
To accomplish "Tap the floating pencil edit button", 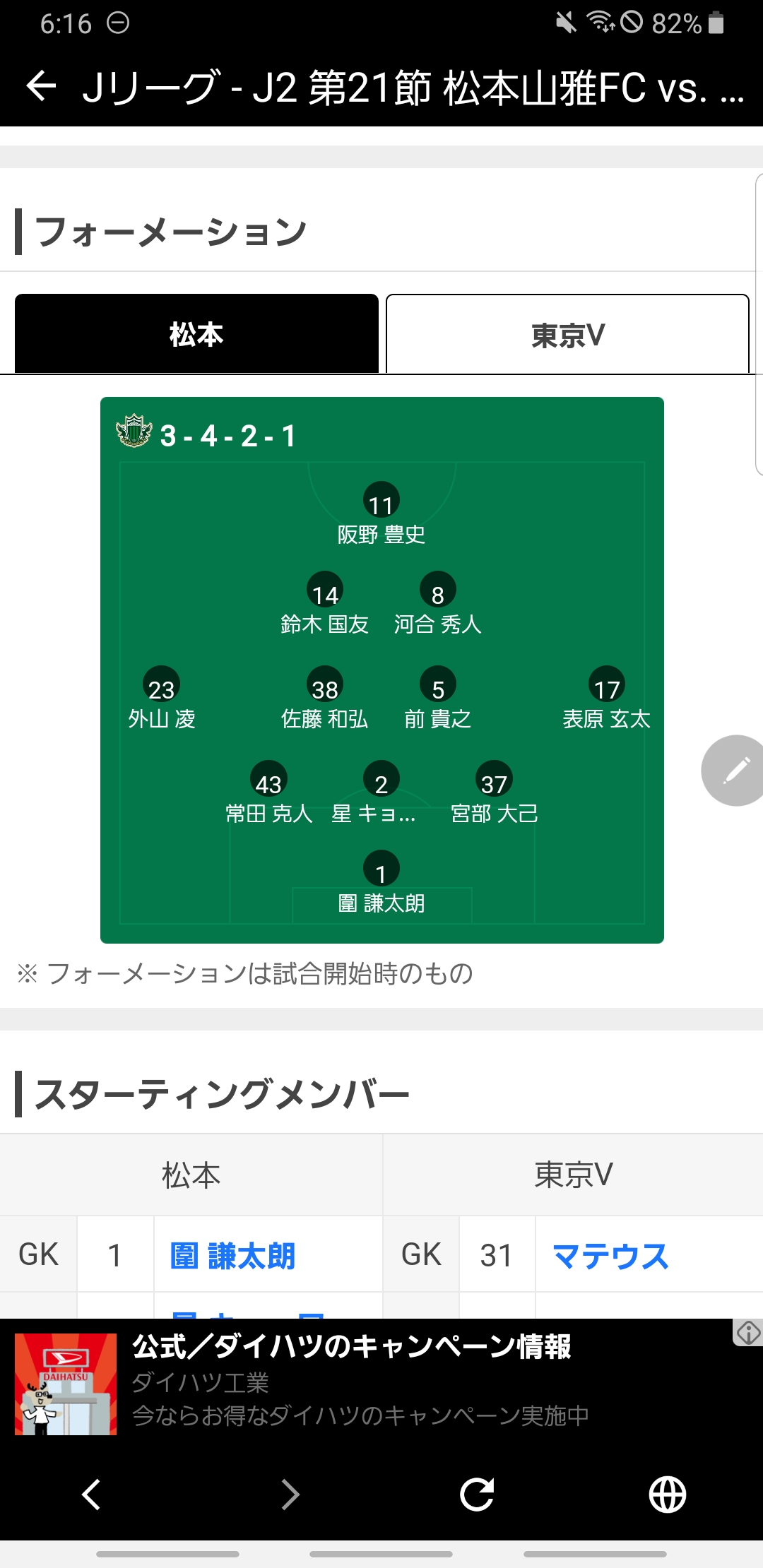I will [735, 770].
